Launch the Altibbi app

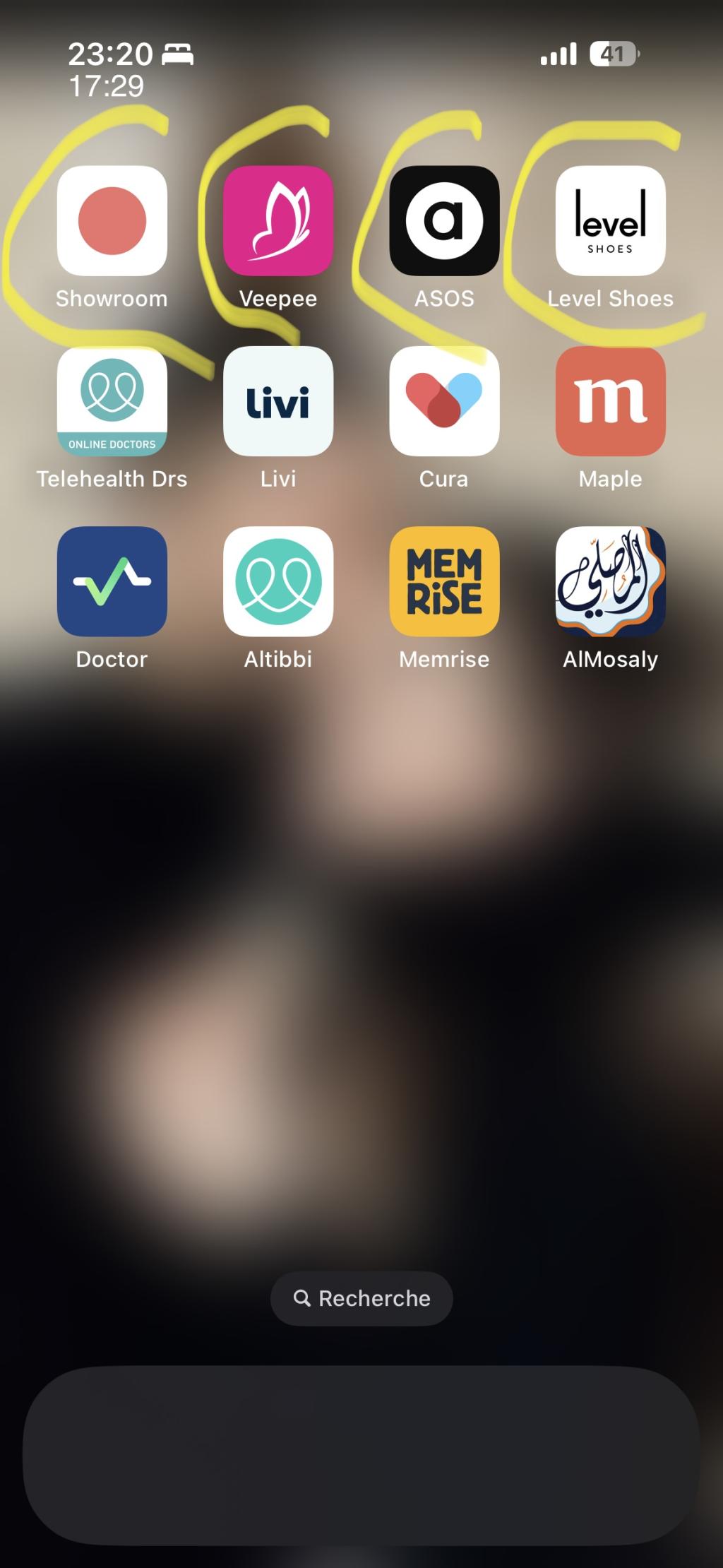[x=278, y=581]
